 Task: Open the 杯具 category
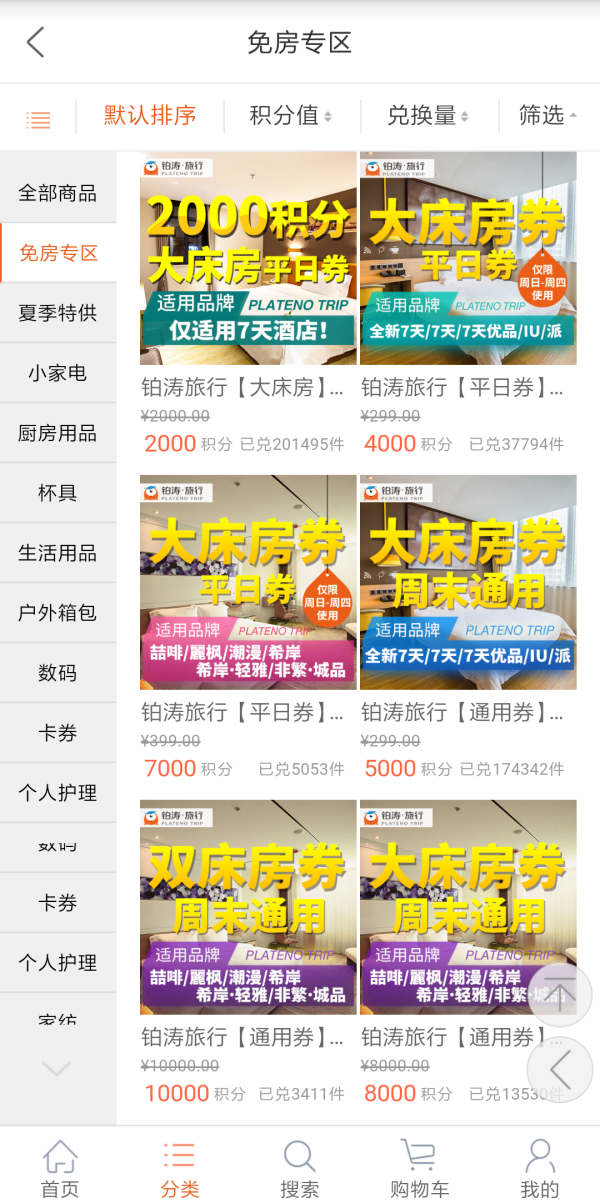[x=58, y=493]
